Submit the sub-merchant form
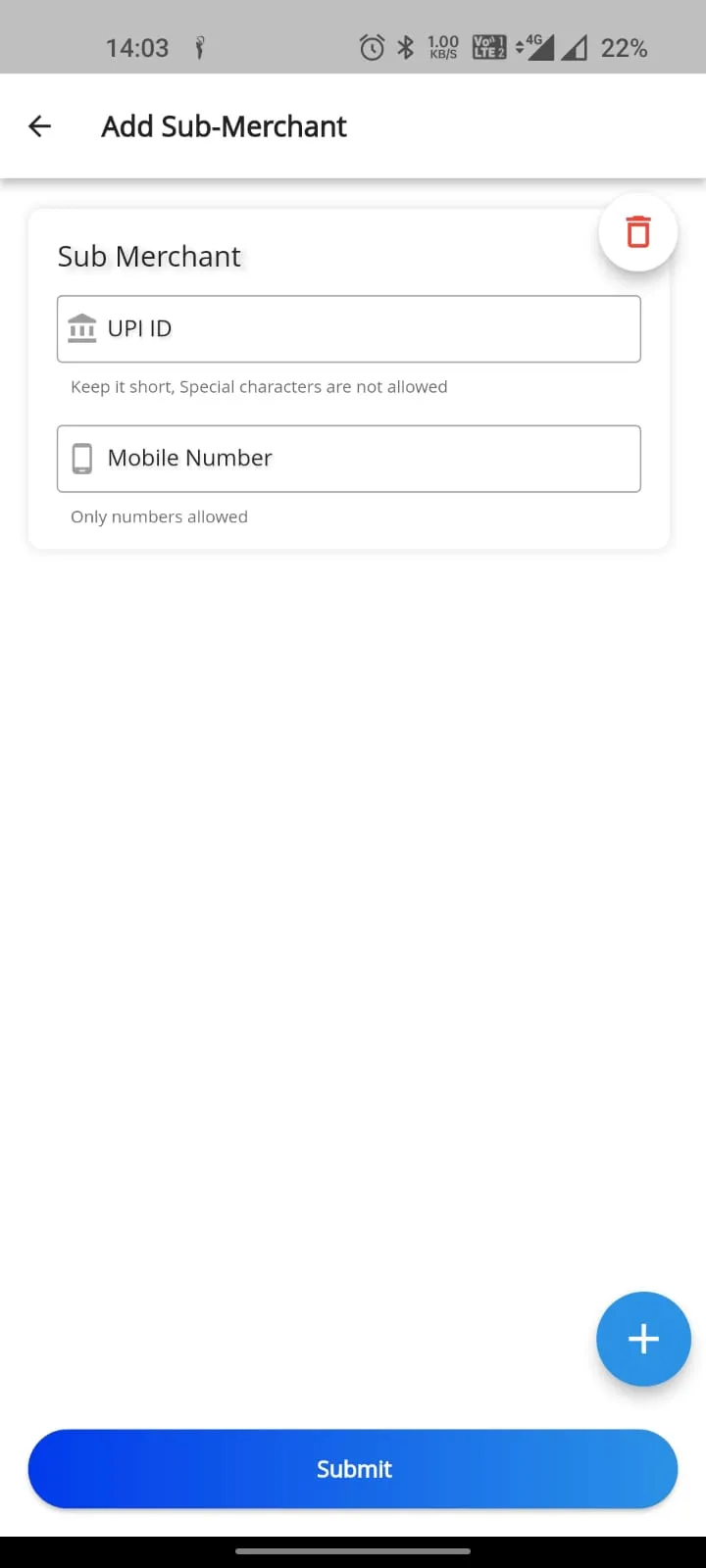The height and width of the screenshot is (1568, 706). (353, 1468)
